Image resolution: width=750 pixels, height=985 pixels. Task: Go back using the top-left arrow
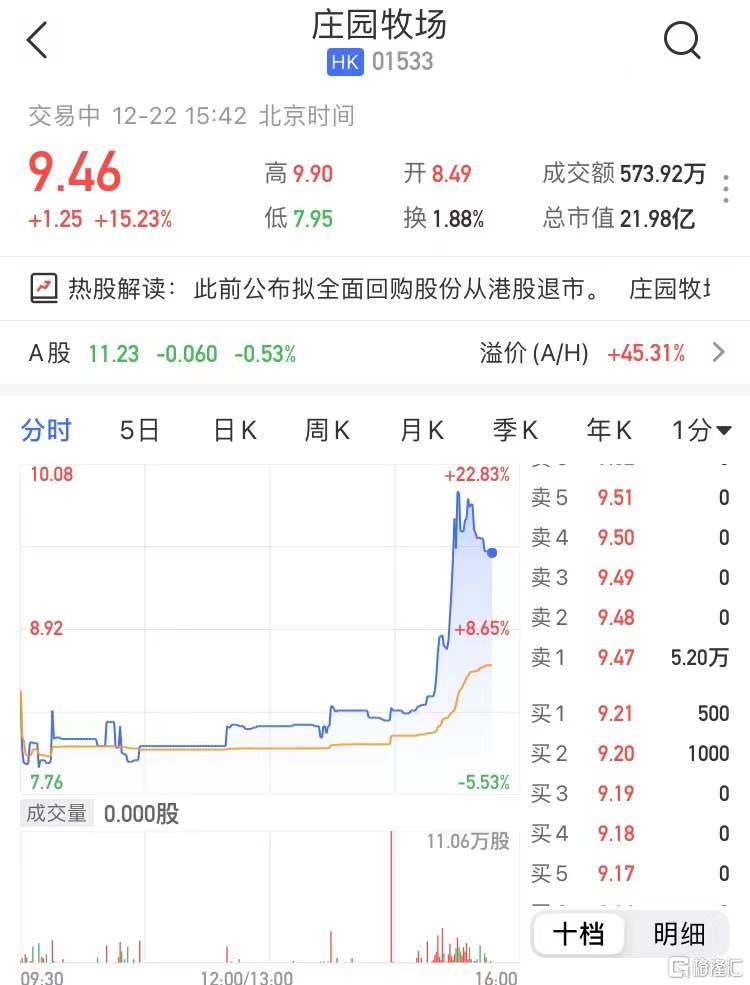coord(38,41)
